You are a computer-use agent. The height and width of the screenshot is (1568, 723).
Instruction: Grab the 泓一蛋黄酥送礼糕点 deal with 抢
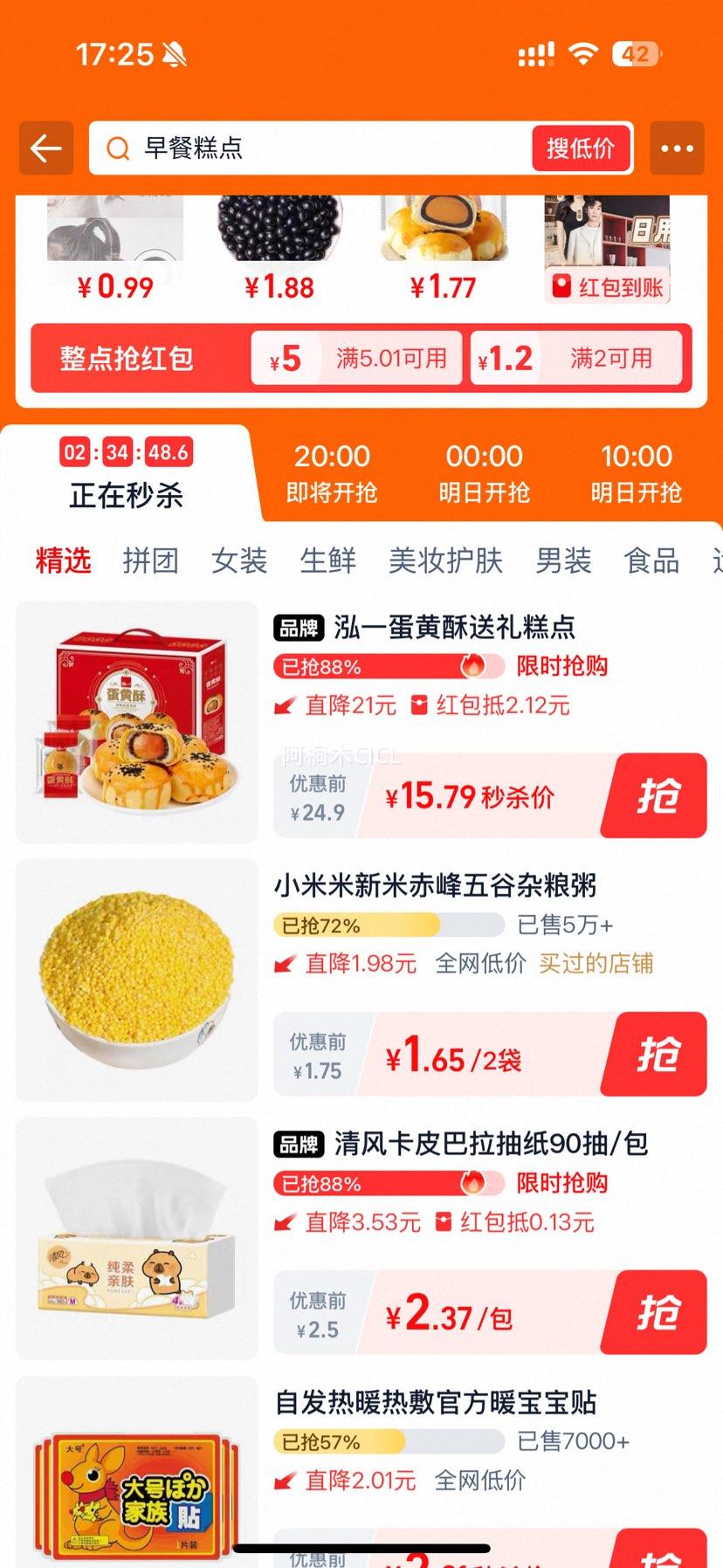[x=658, y=795]
